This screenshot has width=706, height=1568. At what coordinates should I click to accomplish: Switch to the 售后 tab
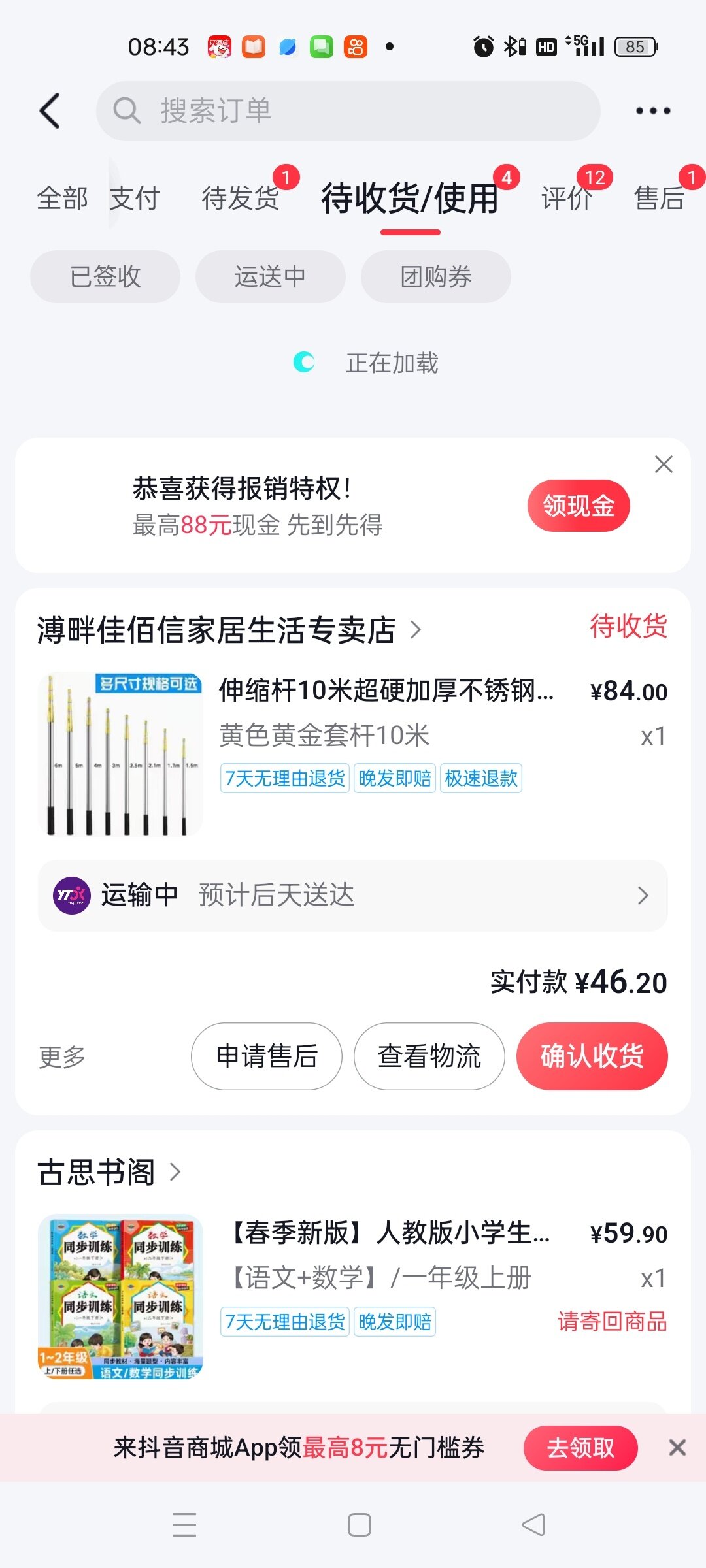659,198
